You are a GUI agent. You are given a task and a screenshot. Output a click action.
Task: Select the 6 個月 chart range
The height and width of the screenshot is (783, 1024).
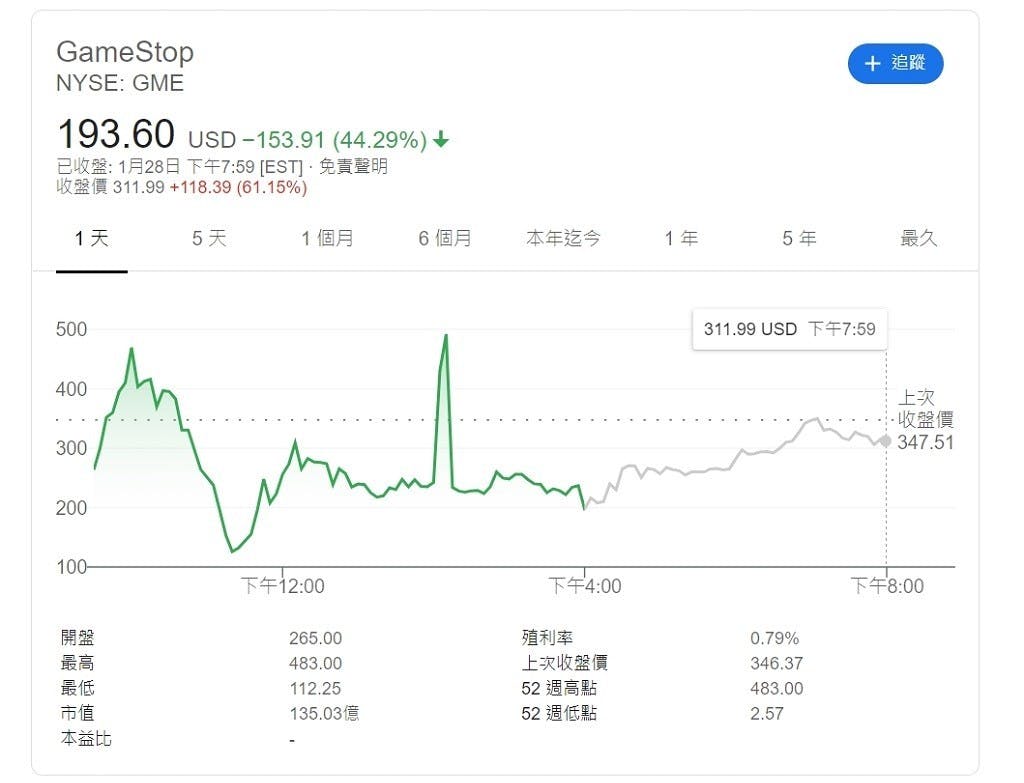point(445,239)
